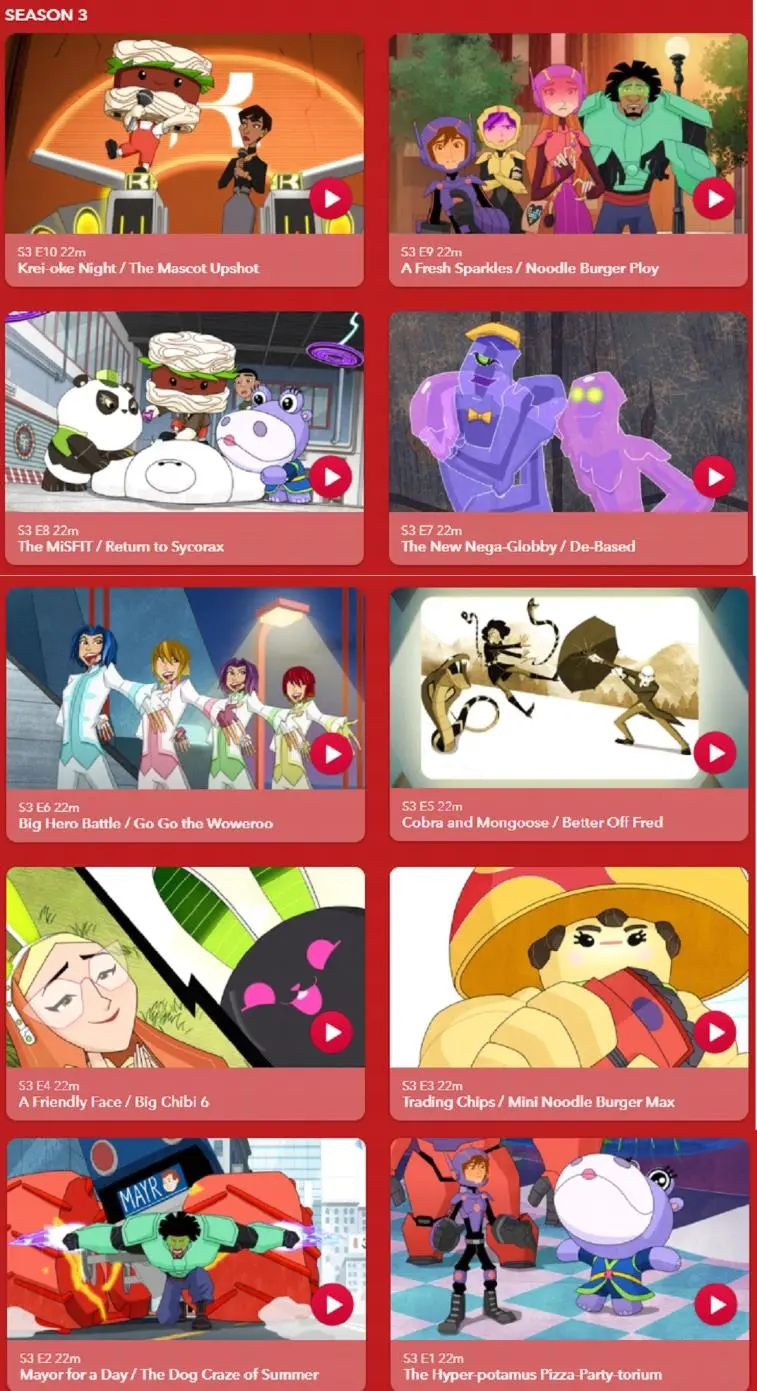Play The New Nega-Globby / De-Based episode
The height and width of the screenshot is (1391, 757).
(x=714, y=477)
